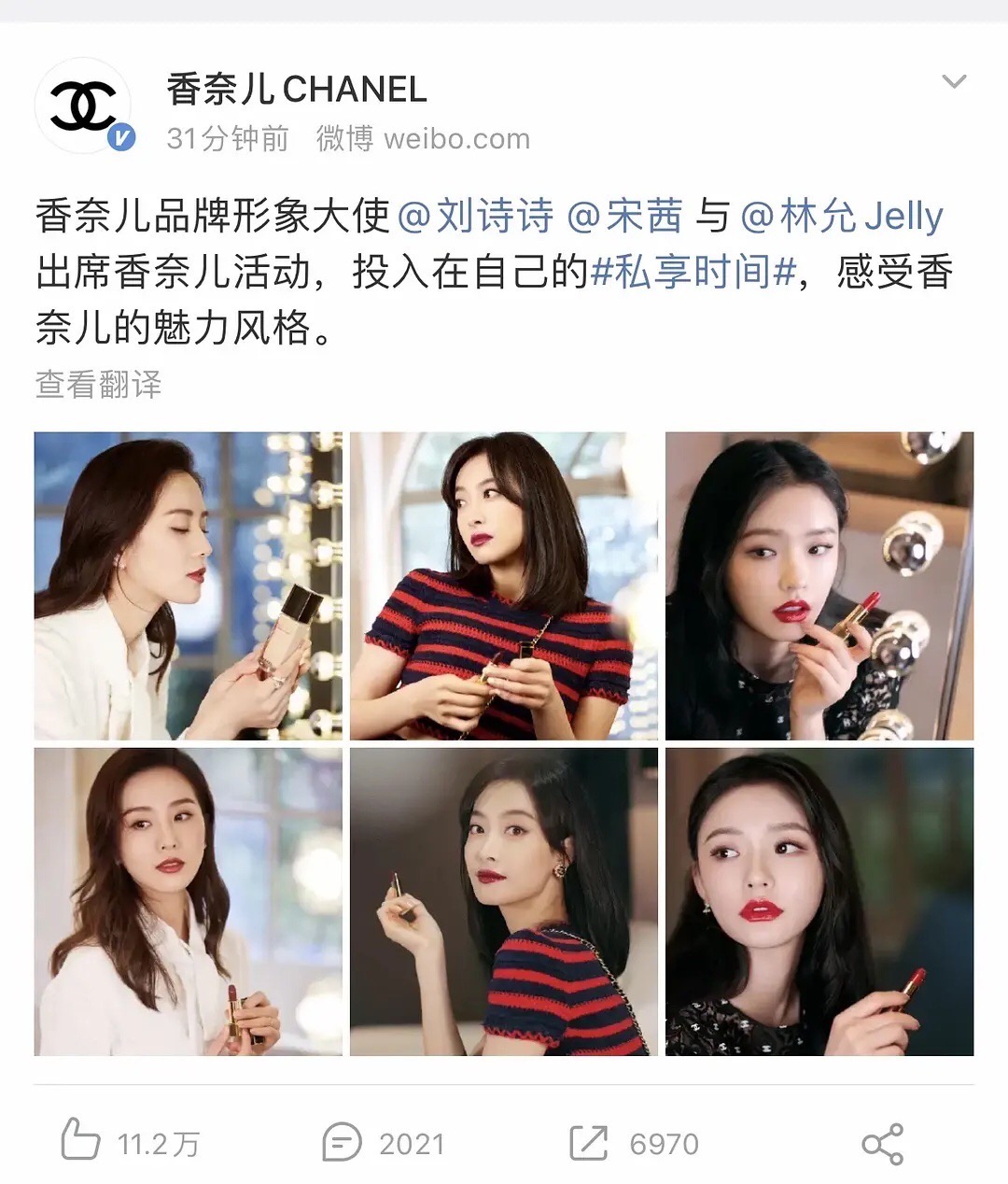The height and width of the screenshot is (1184, 1008).
Task: View the bottom-right red lipstick close-up photo
Action: [x=820, y=901]
